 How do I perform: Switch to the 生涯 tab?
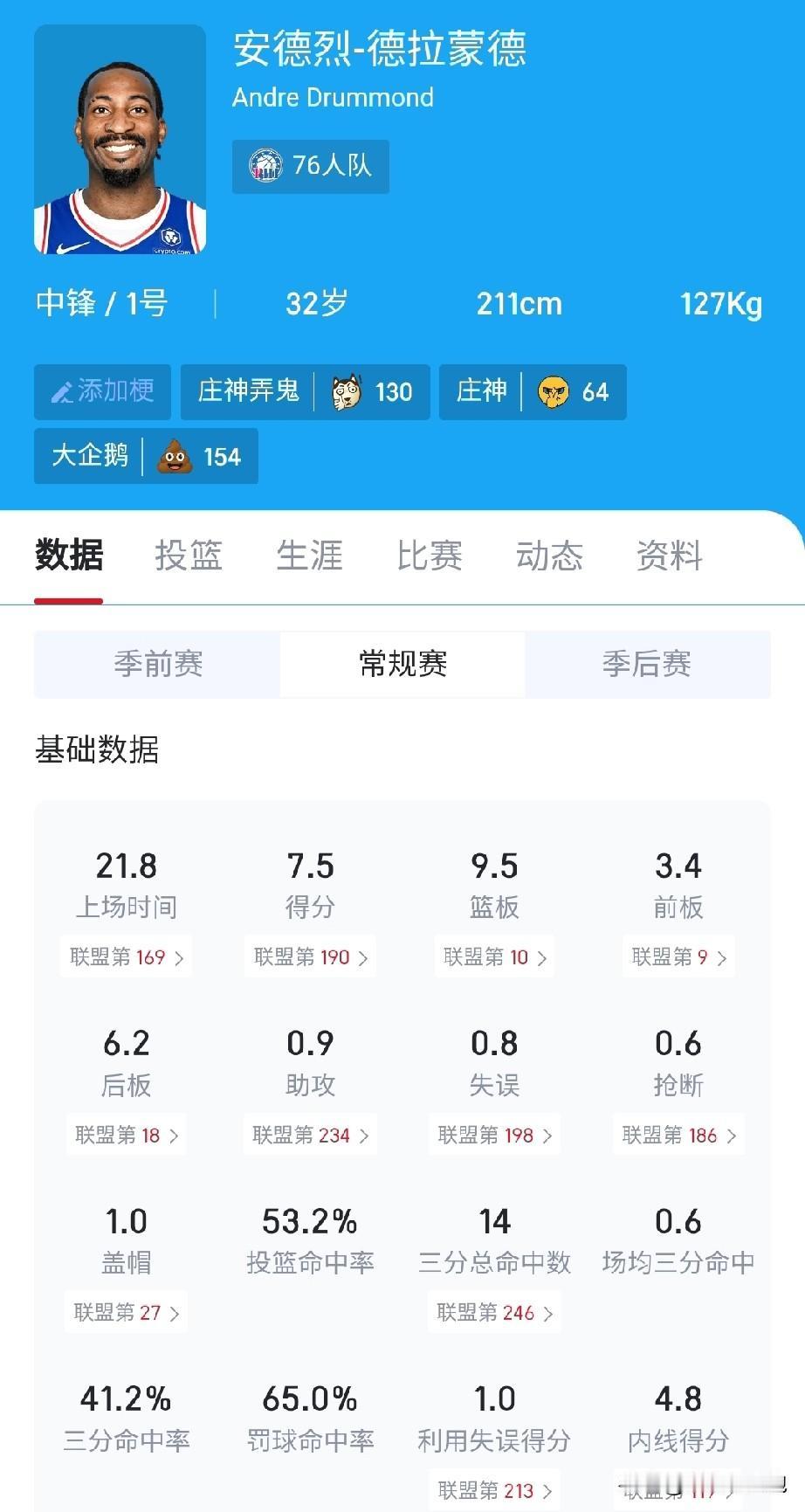coord(310,556)
